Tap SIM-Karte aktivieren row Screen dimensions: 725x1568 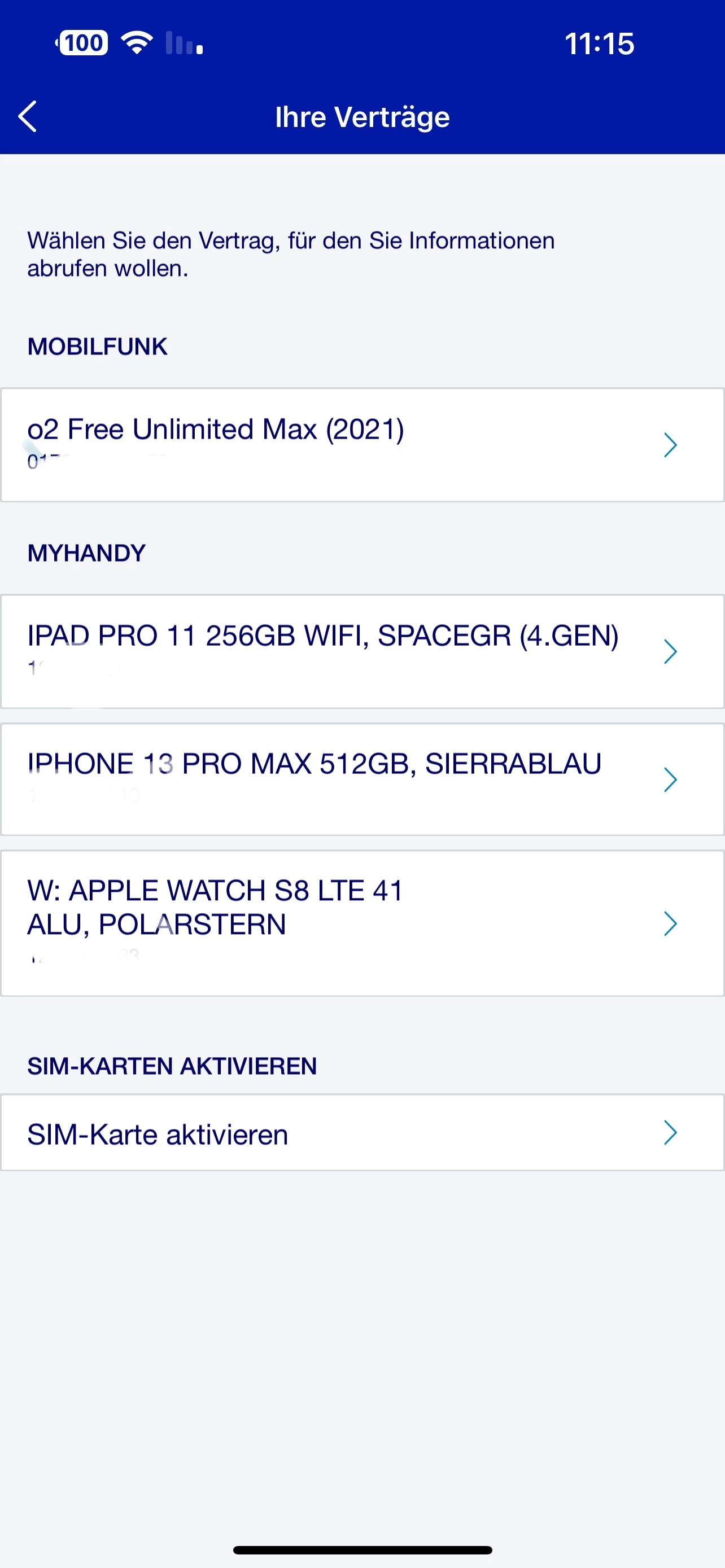point(362,1133)
